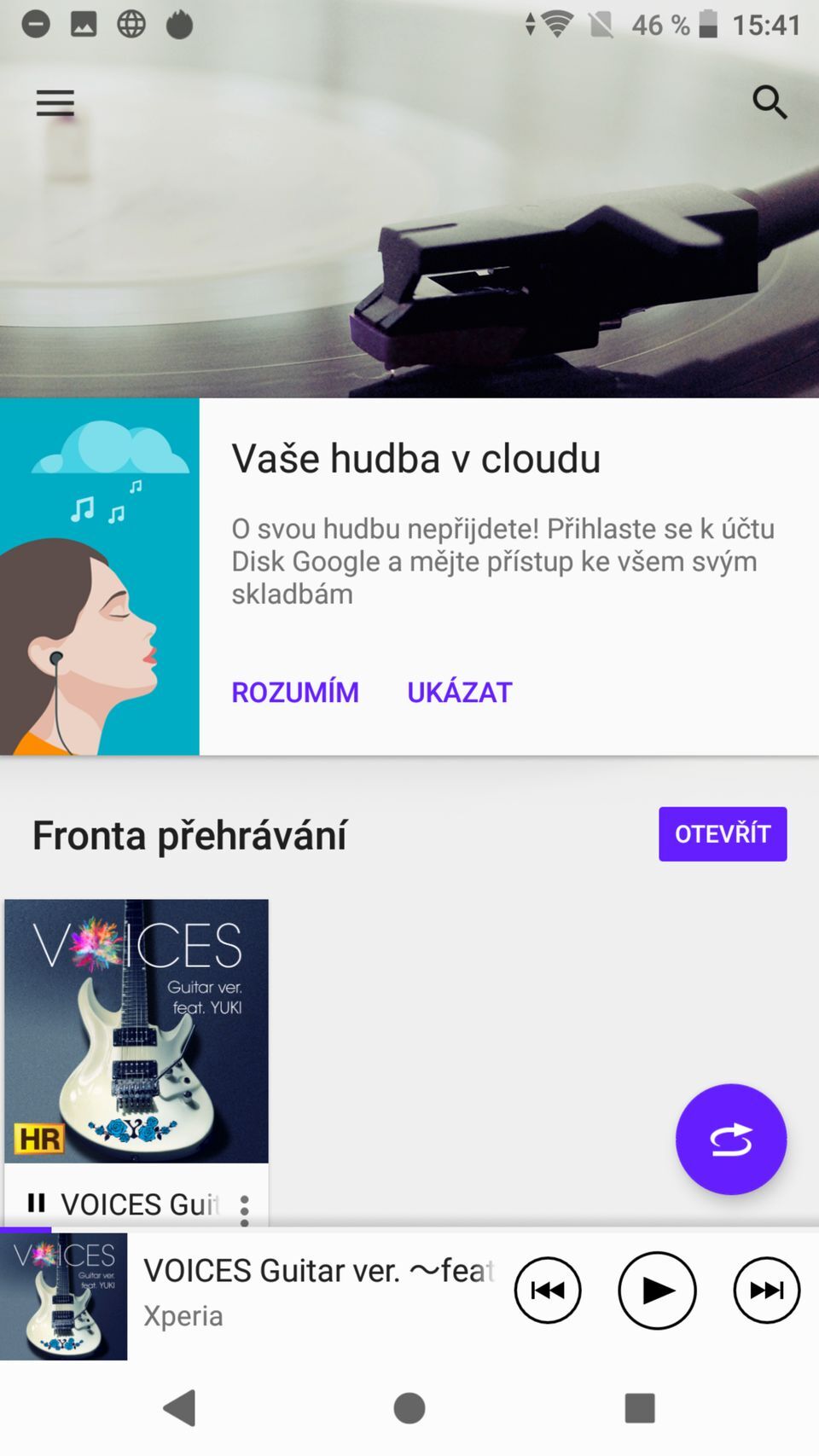Toggle shuffle mode in the purple circle
Viewport: 819px width, 1456px height.
pyautogui.click(x=730, y=1140)
